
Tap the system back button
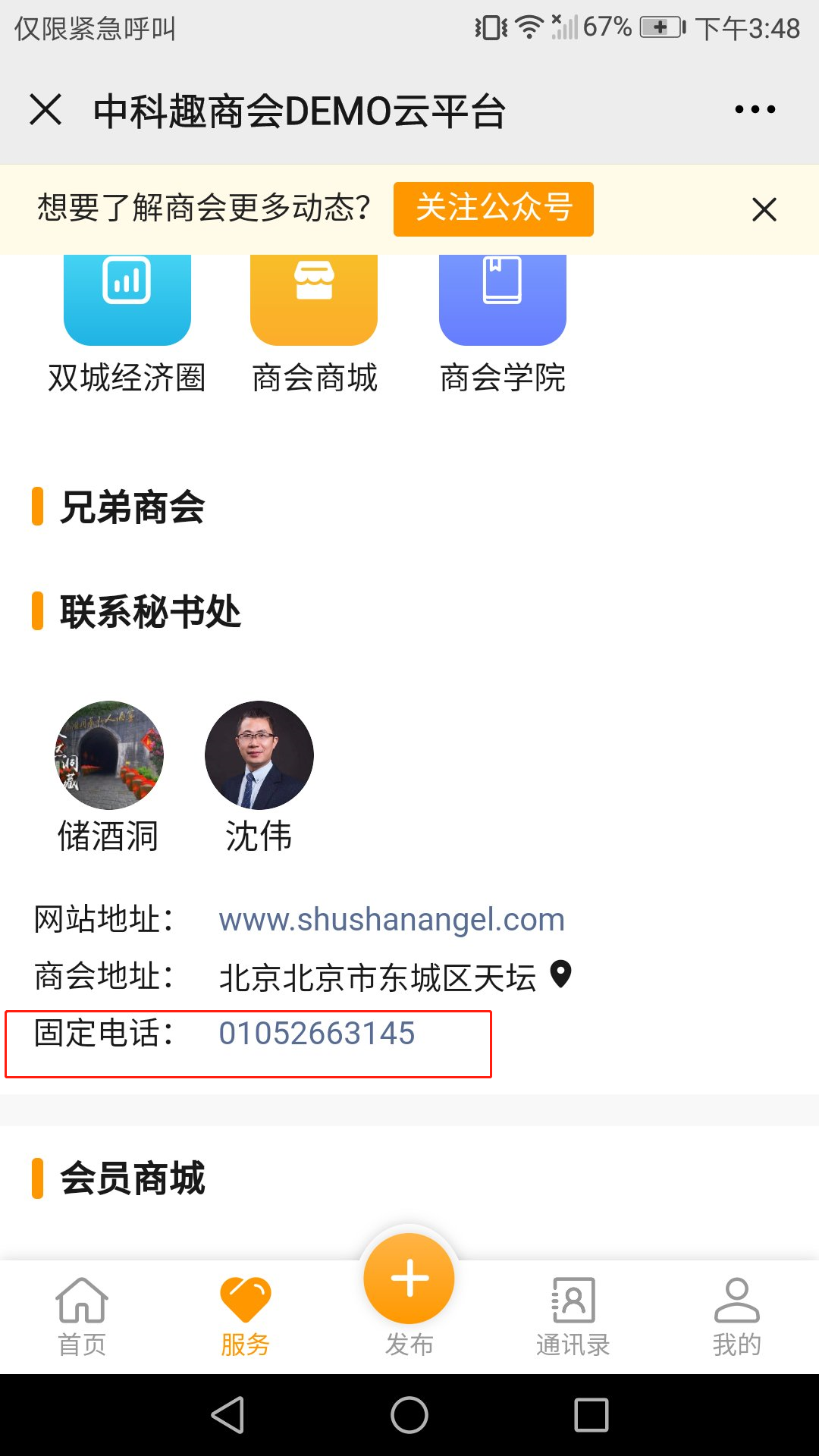pyautogui.click(x=227, y=1415)
